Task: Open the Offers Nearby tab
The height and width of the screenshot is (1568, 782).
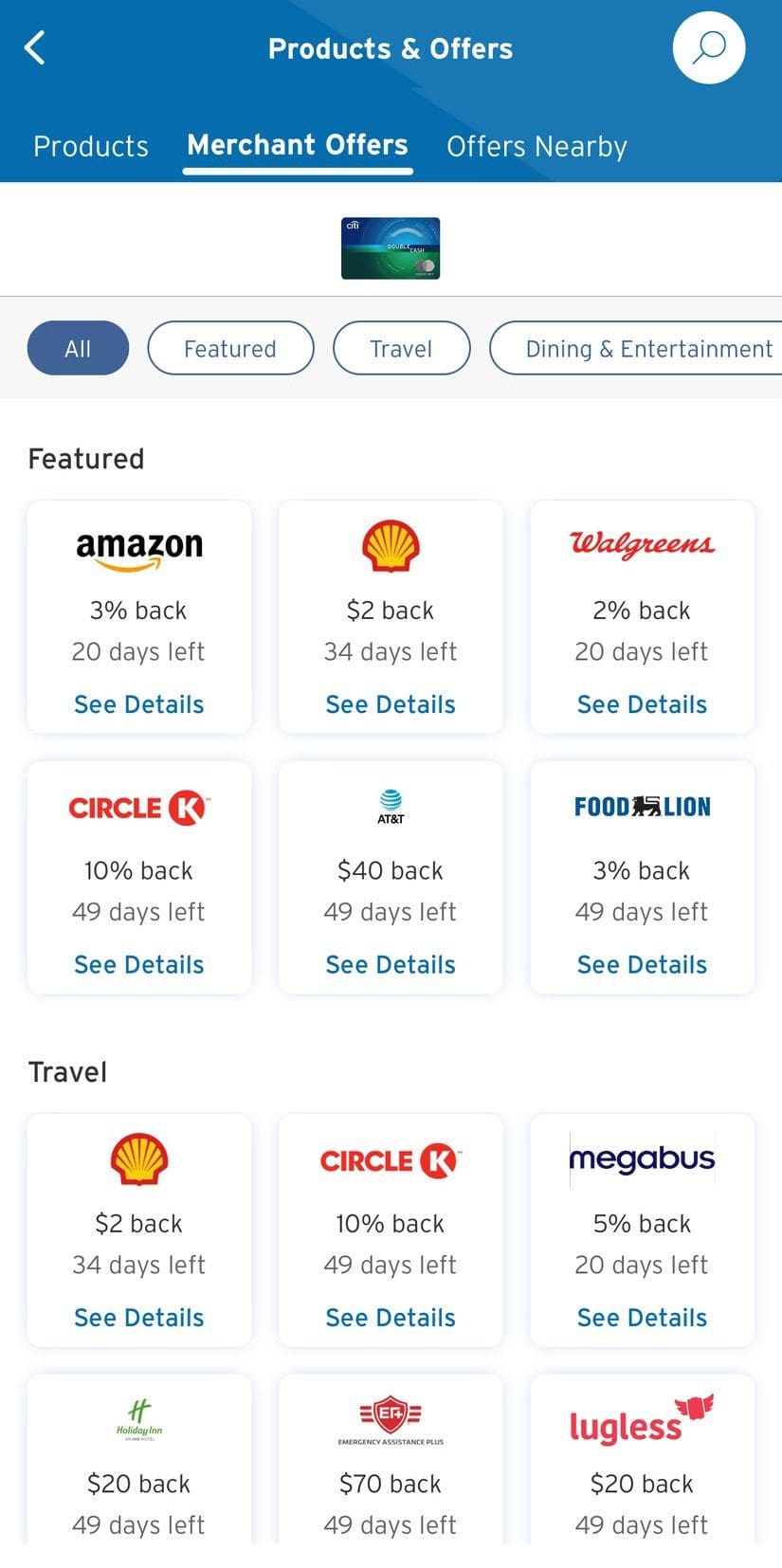Action: pos(536,146)
